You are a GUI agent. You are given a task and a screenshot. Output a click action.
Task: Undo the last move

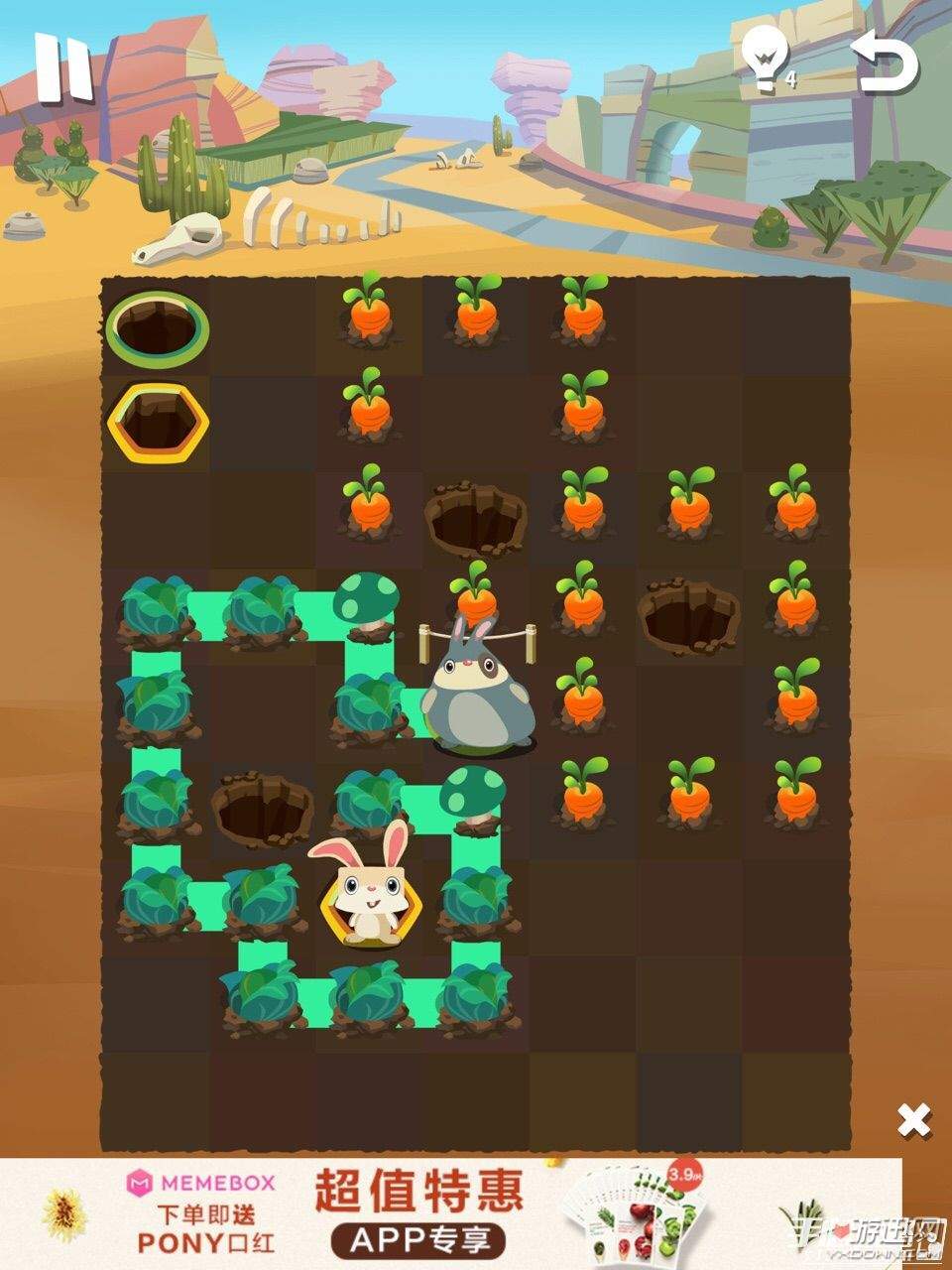886,63
